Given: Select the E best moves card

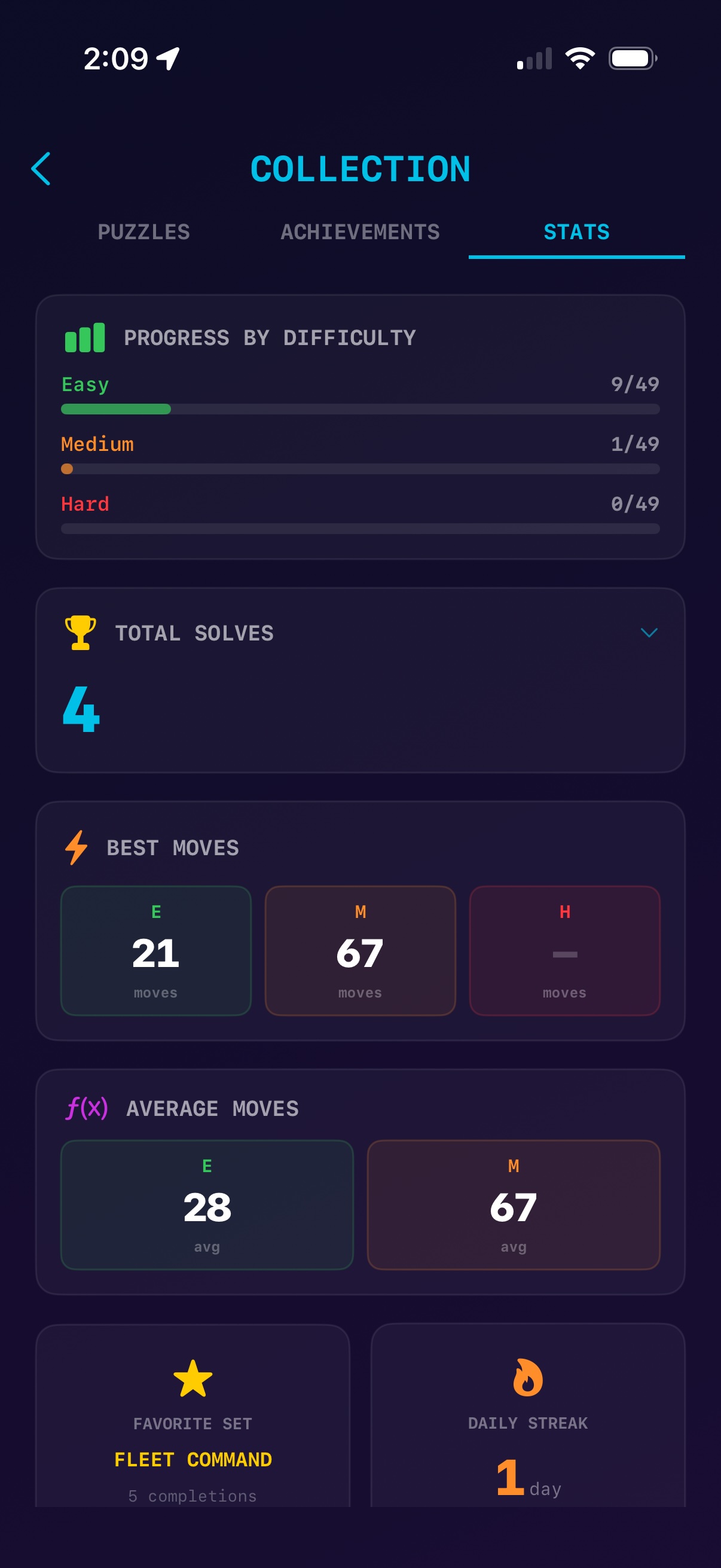Looking at the screenshot, I should 156,950.
